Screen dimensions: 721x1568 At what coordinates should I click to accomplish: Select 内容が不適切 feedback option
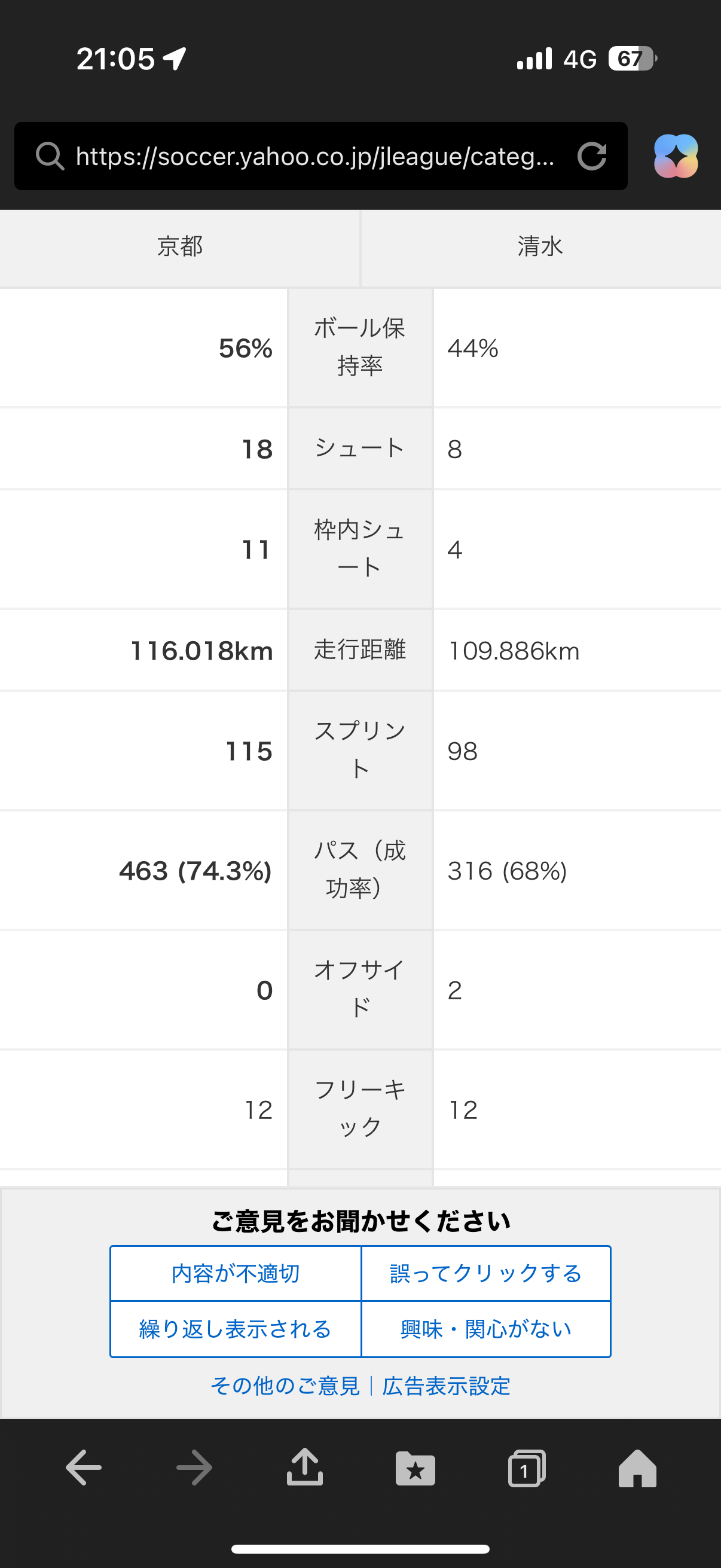click(236, 1273)
